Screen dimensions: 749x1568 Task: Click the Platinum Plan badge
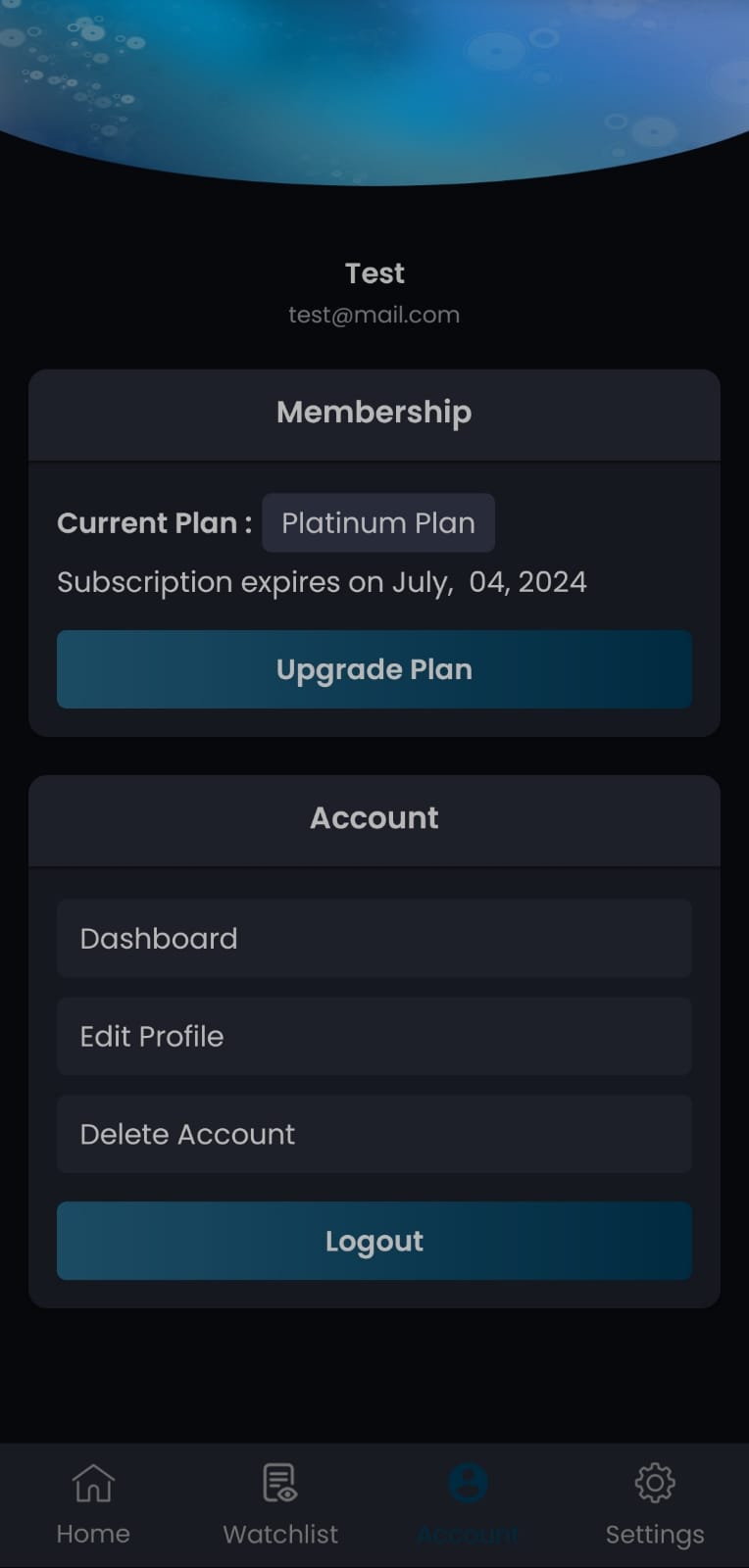coord(378,522)
